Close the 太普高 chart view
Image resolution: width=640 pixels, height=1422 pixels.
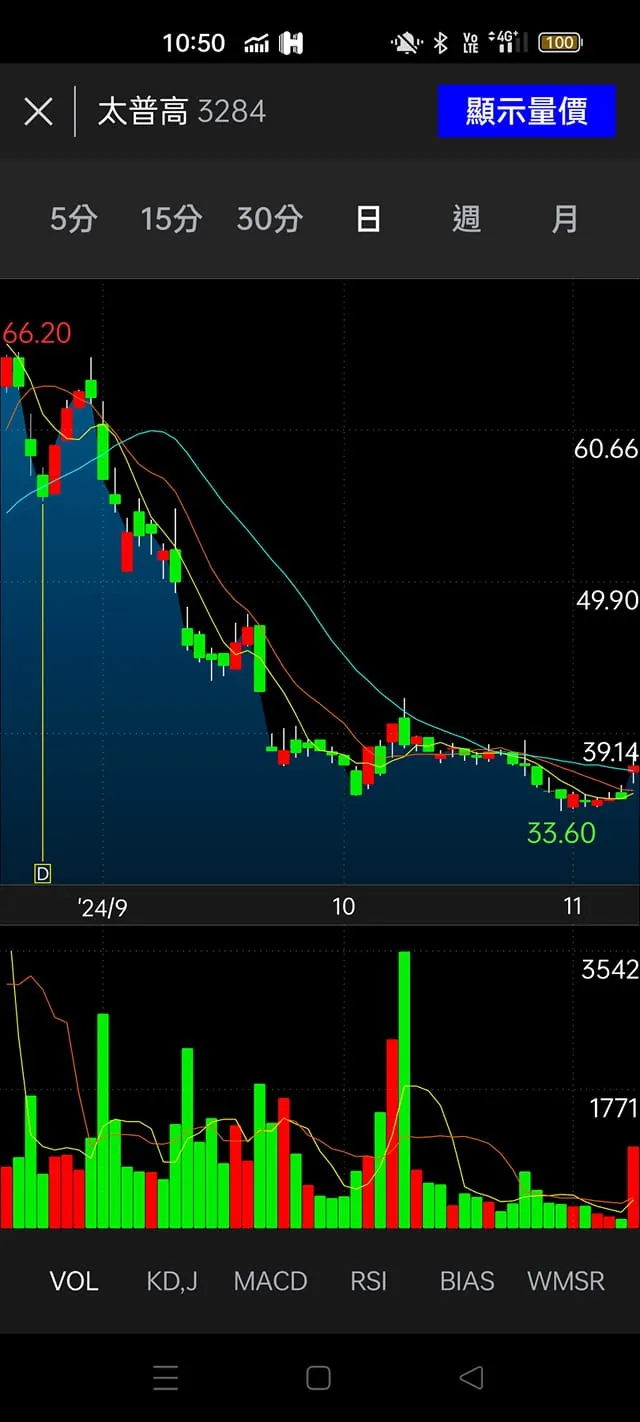[x=38, y=111]
